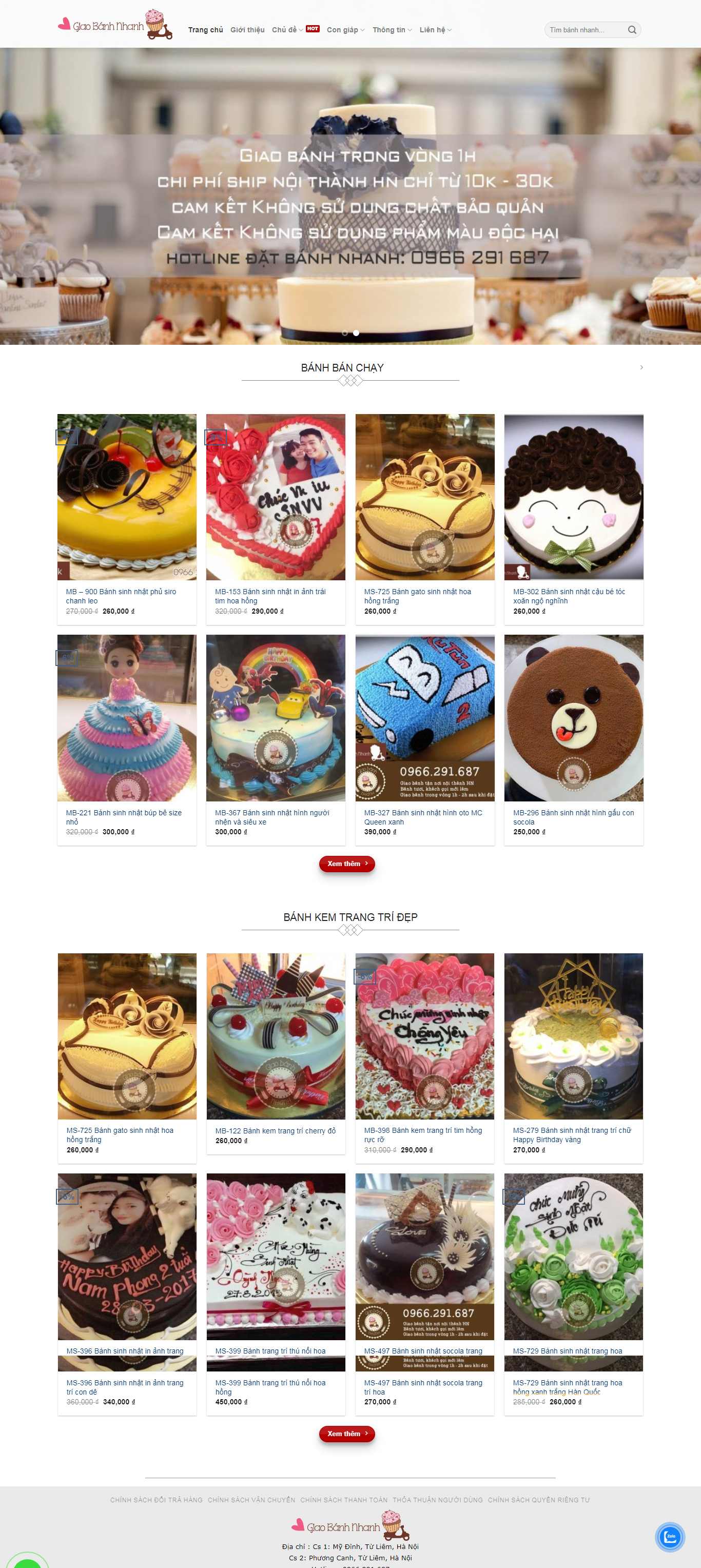
Task: Tap the search magnifier icon
Action: coord(632,30)
